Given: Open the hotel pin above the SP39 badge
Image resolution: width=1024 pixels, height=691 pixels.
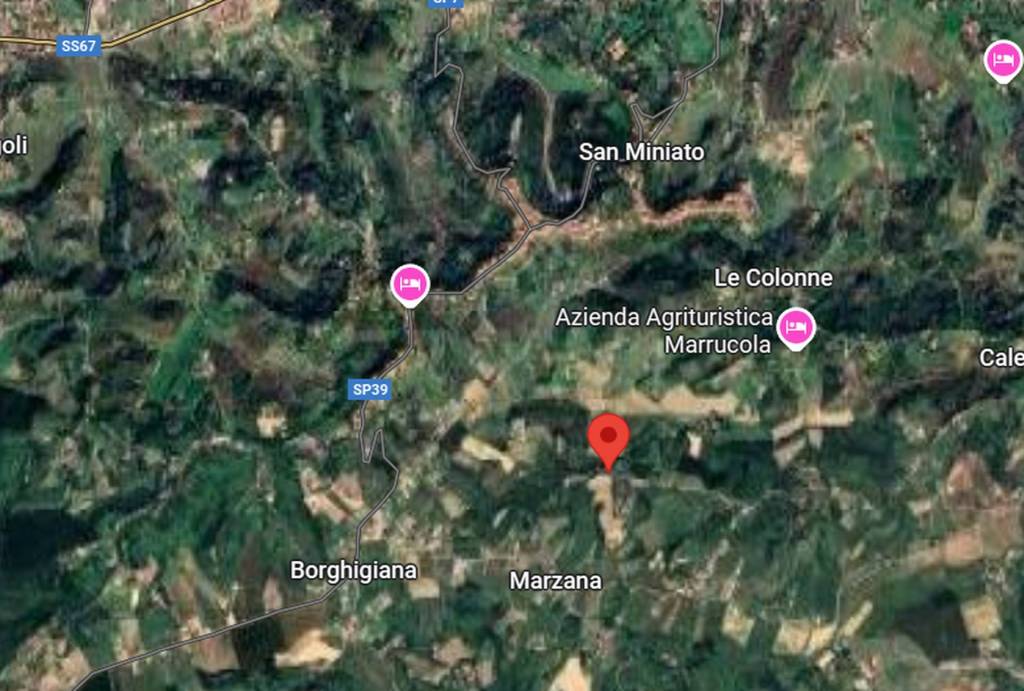Looking at the screenshot, I should pos(410,284).
